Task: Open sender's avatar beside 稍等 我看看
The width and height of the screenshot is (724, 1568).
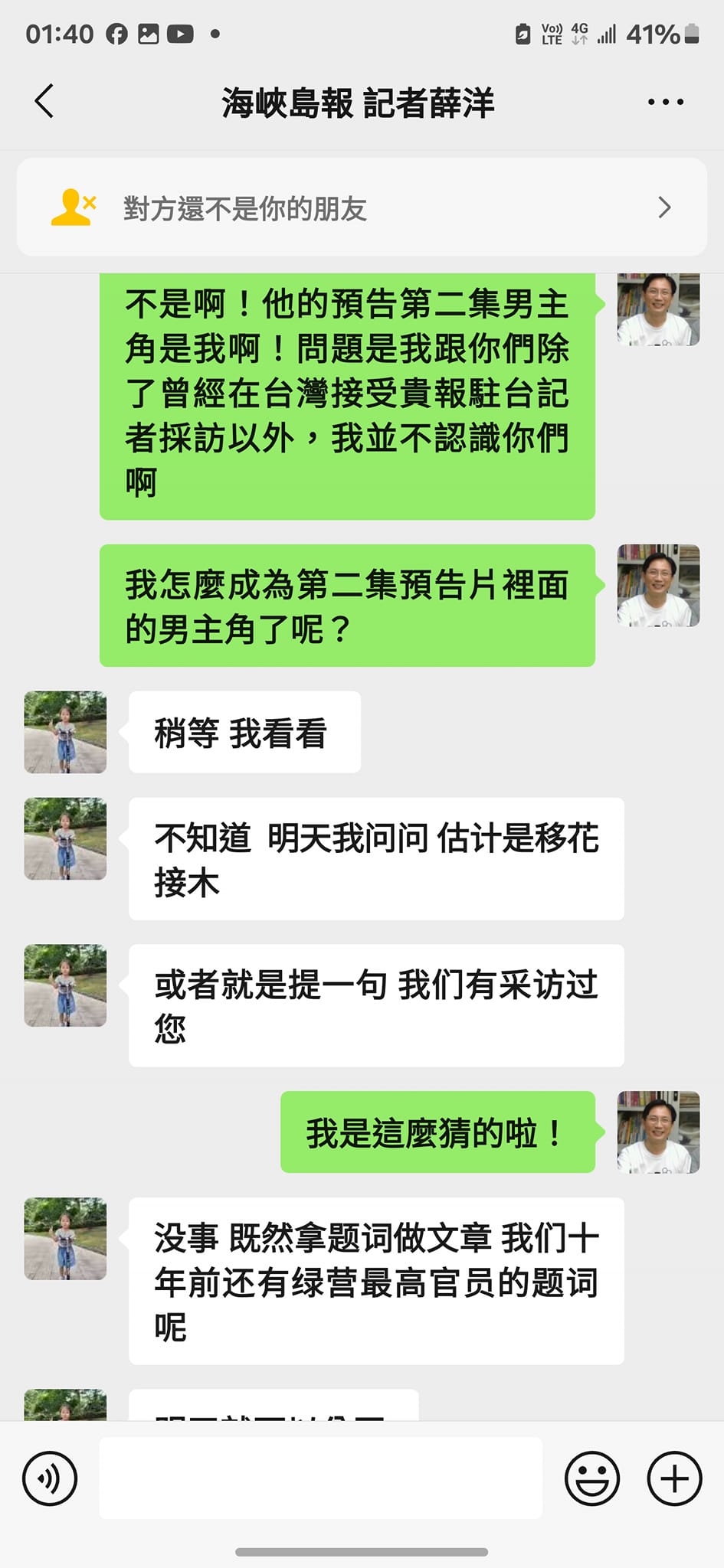Action: pyautogui.click(x=65, y=732)
